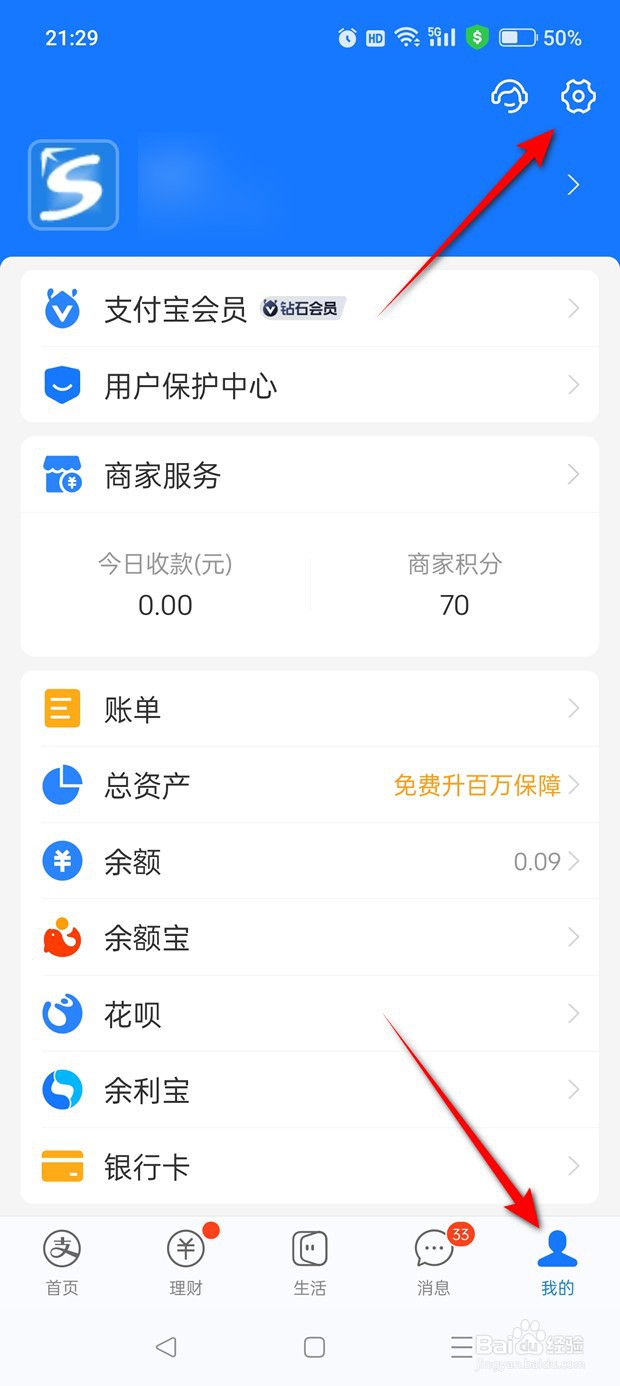Open 余额宝
Viewport: 620px width, 1386px height.
click(x=310, y=937)
